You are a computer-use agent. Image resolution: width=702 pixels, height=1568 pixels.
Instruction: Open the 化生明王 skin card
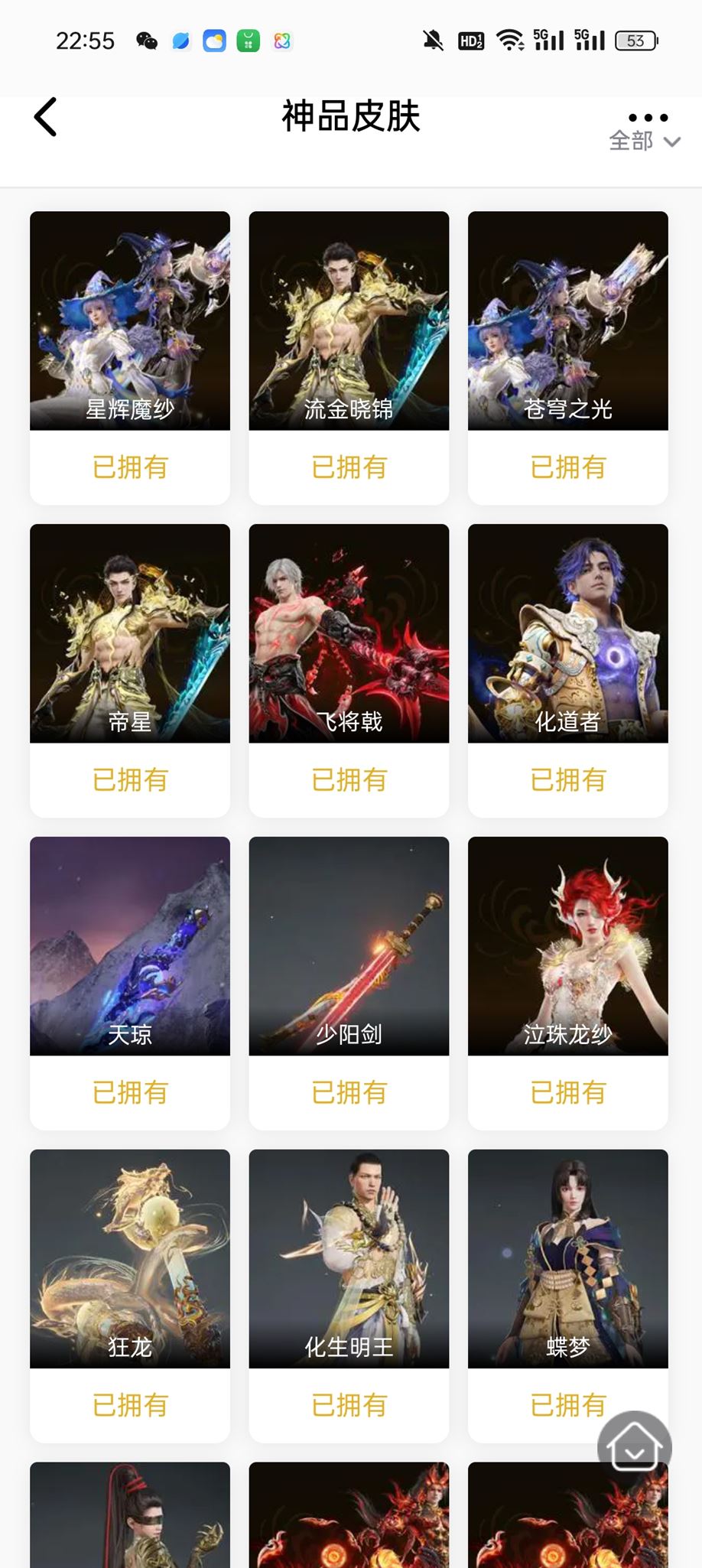(x=349, y=1296)
